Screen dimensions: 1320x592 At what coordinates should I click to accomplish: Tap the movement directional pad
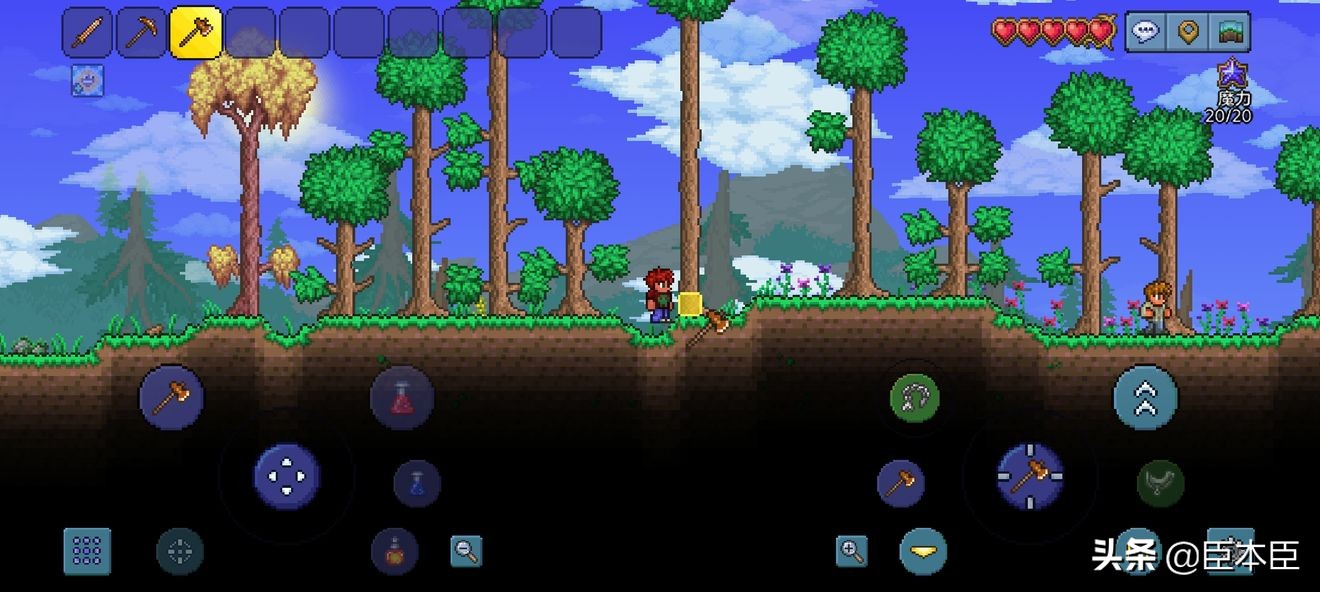286,476
